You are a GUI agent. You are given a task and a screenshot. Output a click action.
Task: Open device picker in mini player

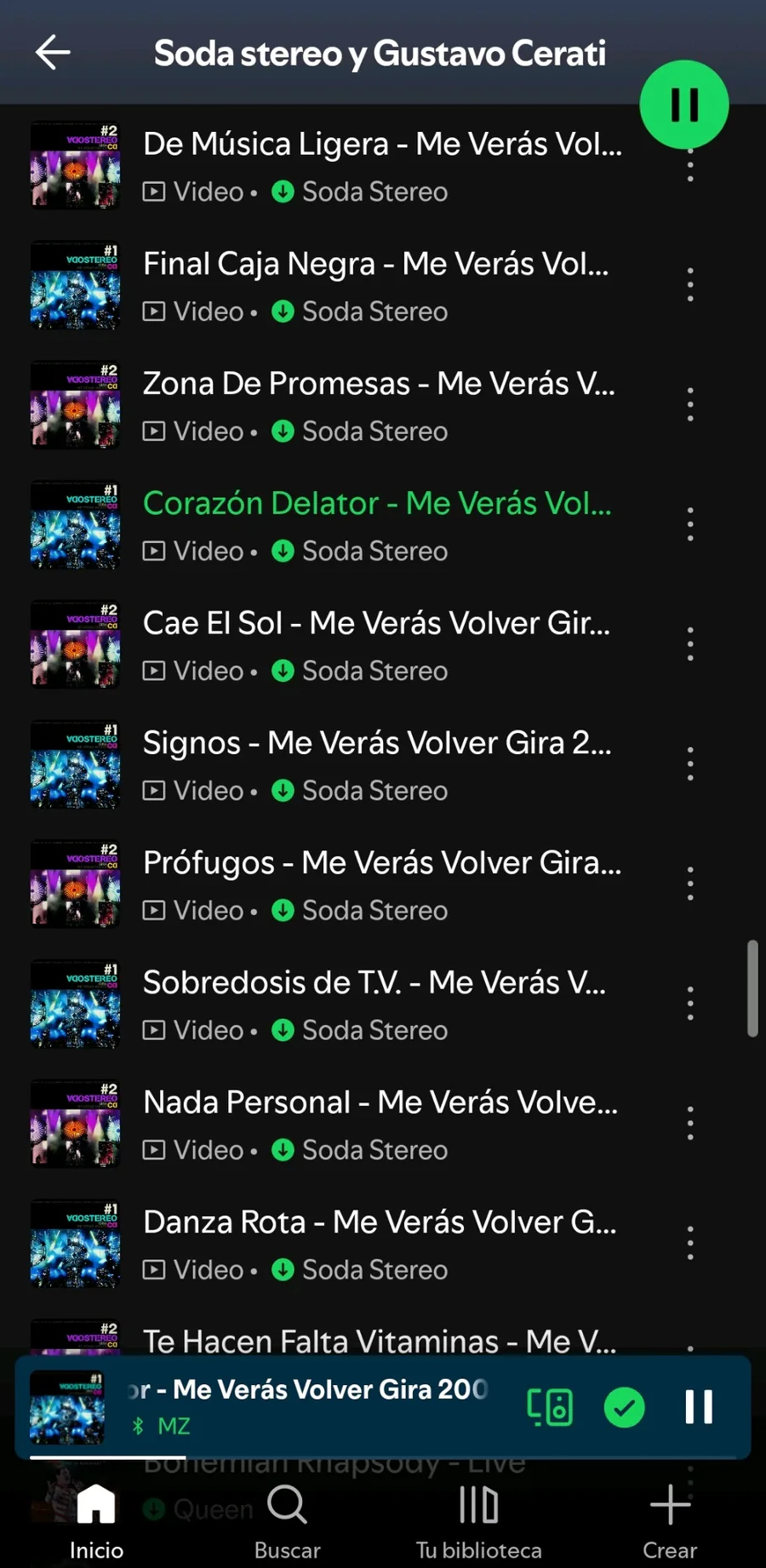[x=550, y=1407]
